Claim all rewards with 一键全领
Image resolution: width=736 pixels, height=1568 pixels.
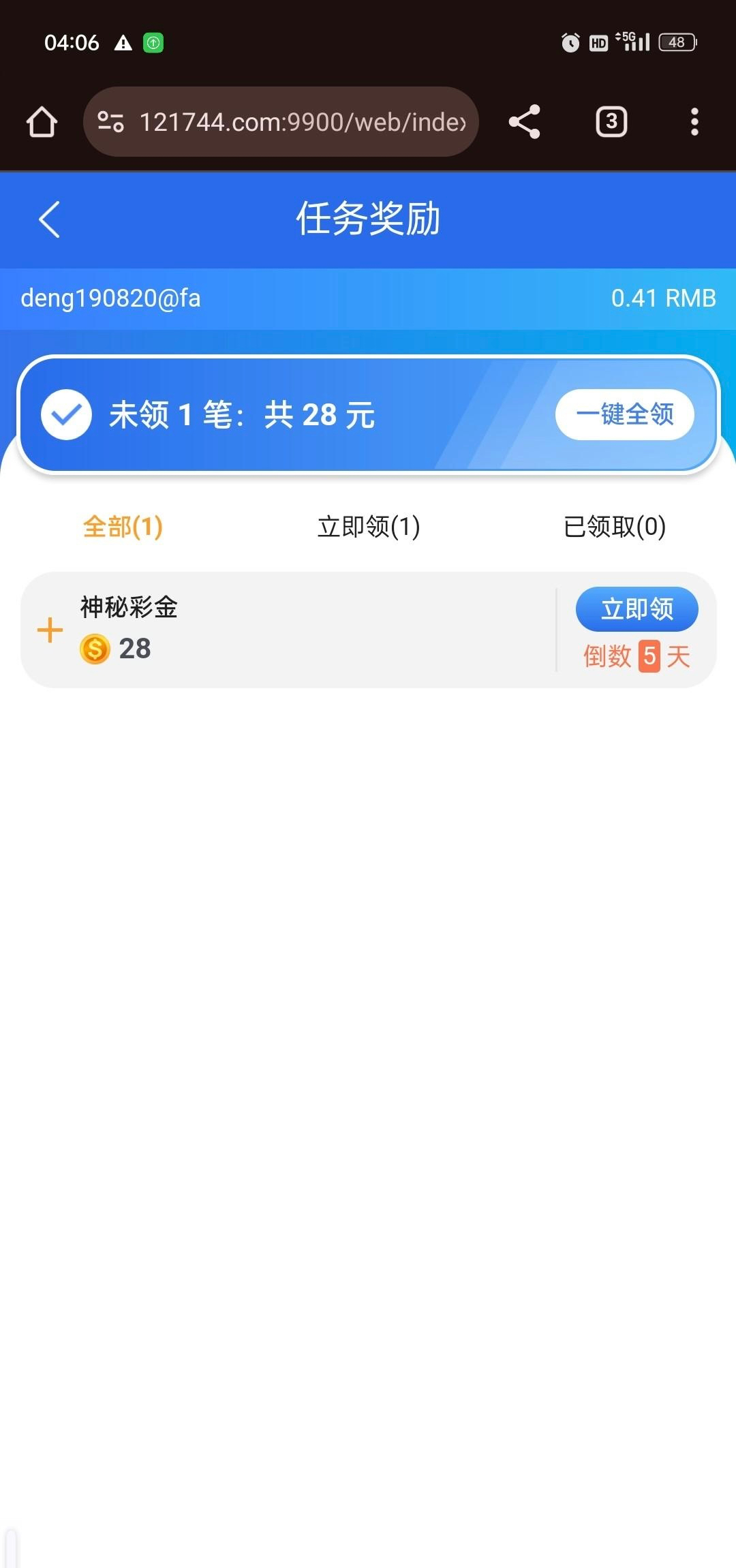(x=624, y=414)
